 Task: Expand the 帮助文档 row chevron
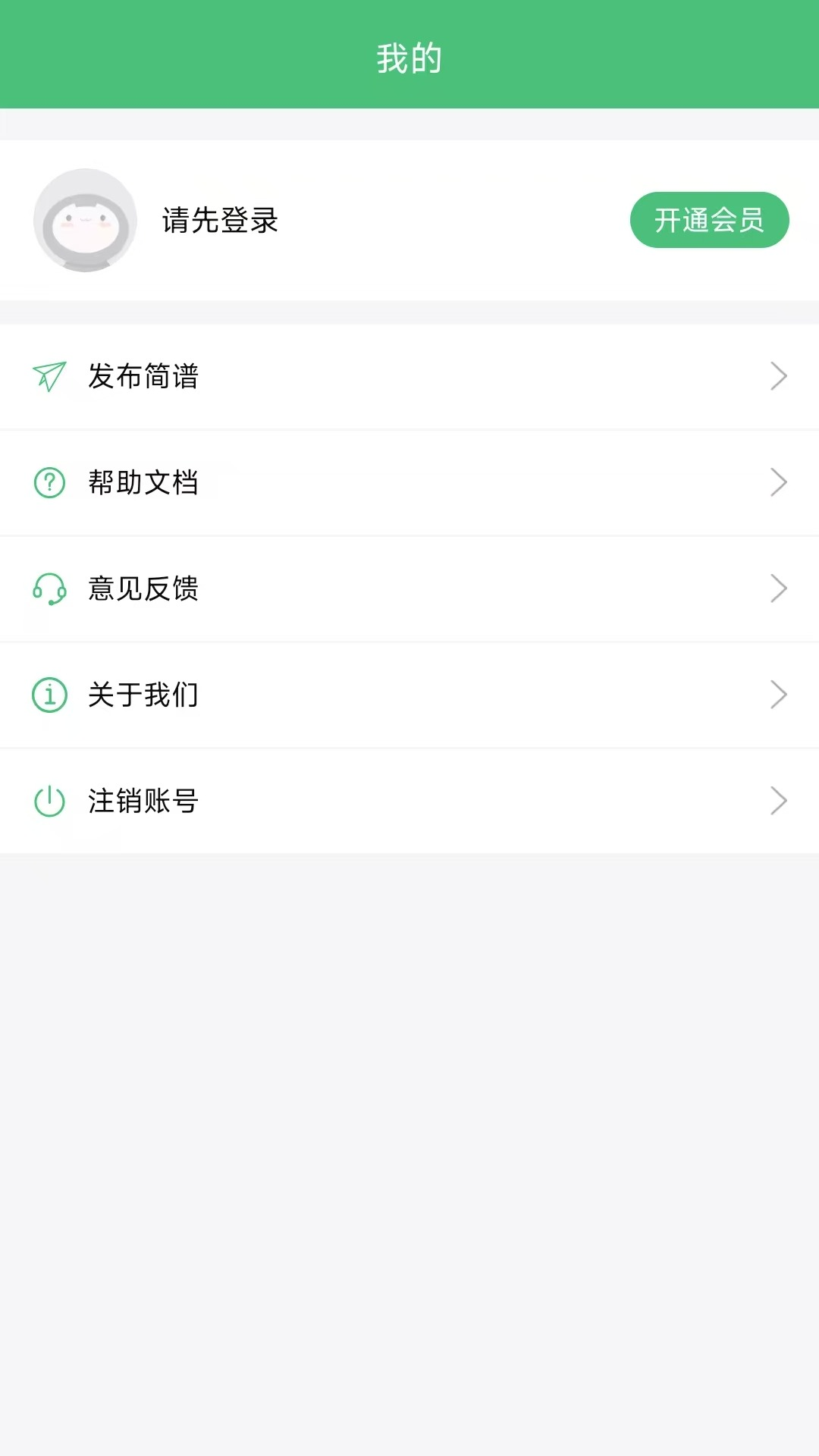coord(779,482)
